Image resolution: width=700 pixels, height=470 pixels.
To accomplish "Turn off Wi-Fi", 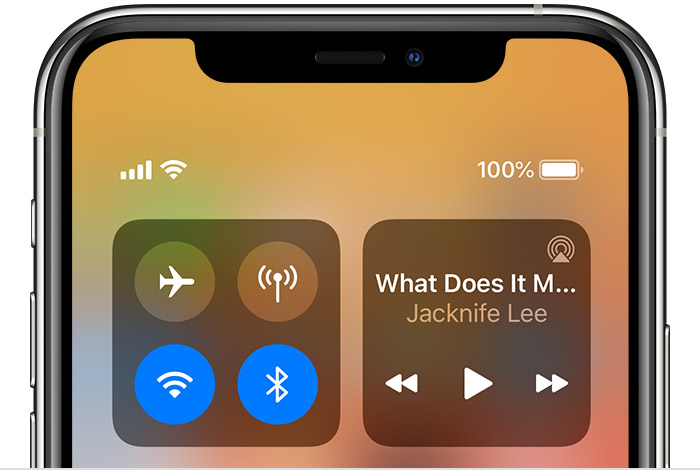I will pyautogui.click(x=174, y=385).
